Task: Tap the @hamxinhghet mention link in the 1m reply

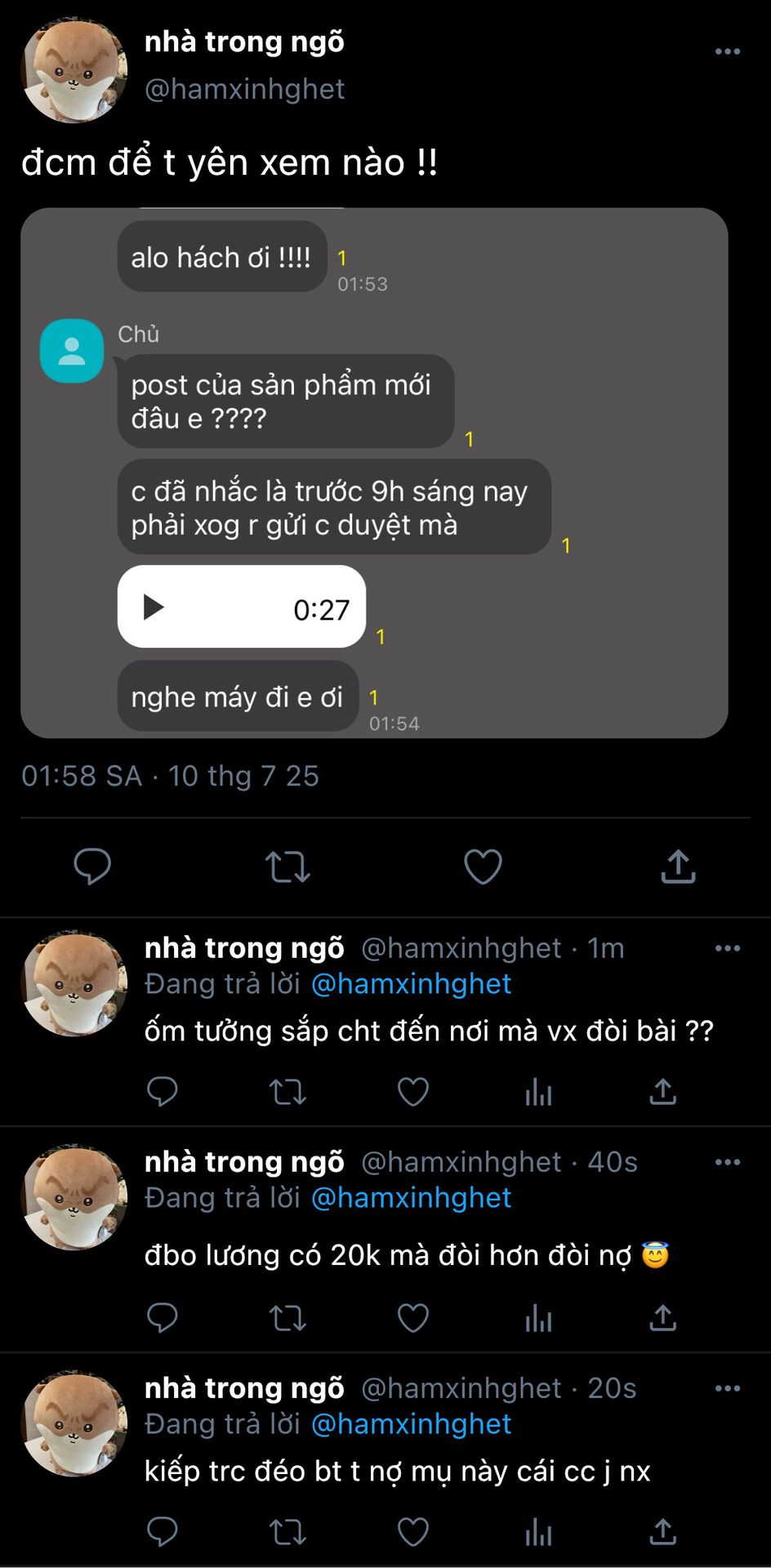Action: point(411,984)
